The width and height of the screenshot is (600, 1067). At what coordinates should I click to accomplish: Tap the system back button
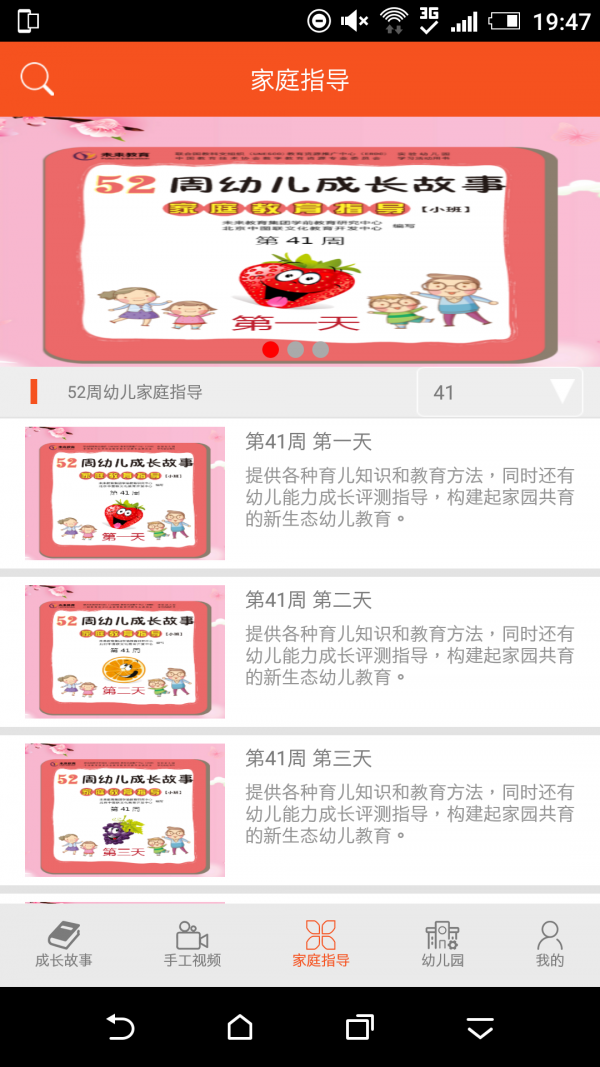(120, 1027)
